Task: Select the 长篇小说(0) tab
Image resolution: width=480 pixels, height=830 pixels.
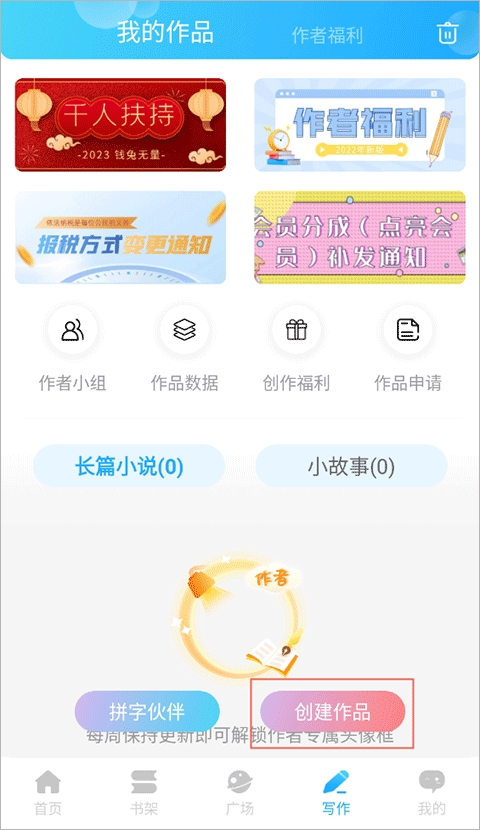Action: click(129, 466)
